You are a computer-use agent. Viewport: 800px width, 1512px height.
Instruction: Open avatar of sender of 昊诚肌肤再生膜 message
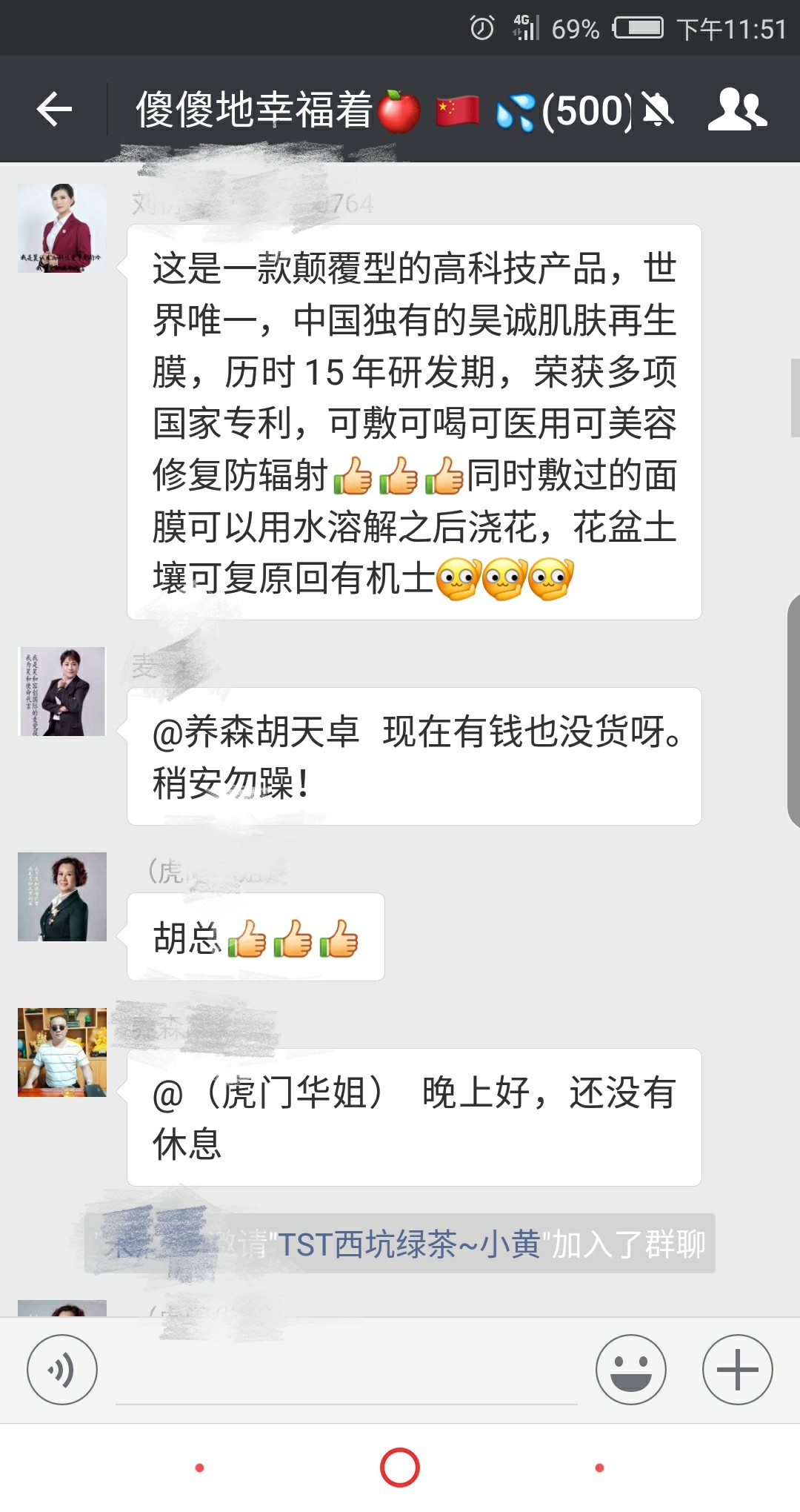[x=62, y=228]
